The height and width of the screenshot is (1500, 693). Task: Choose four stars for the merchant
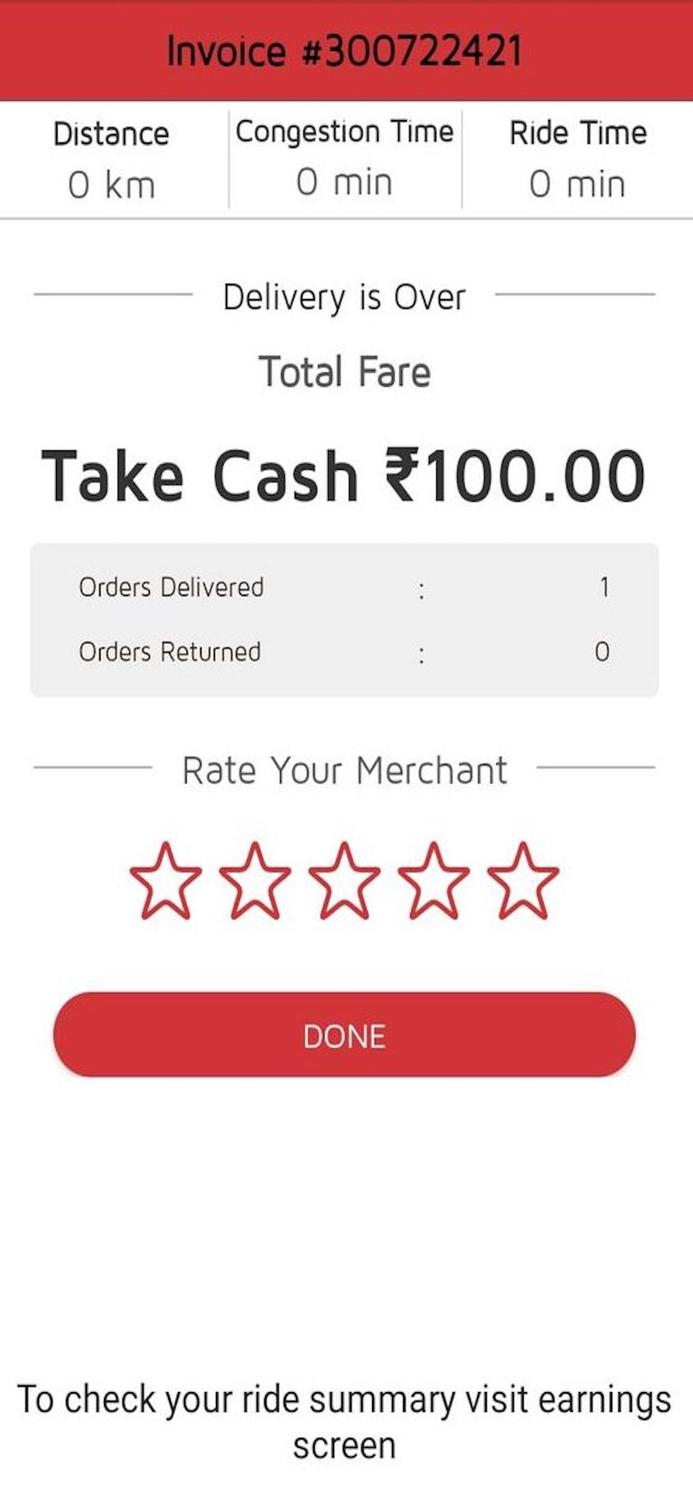pyautogui.click(x=433, y=882)
